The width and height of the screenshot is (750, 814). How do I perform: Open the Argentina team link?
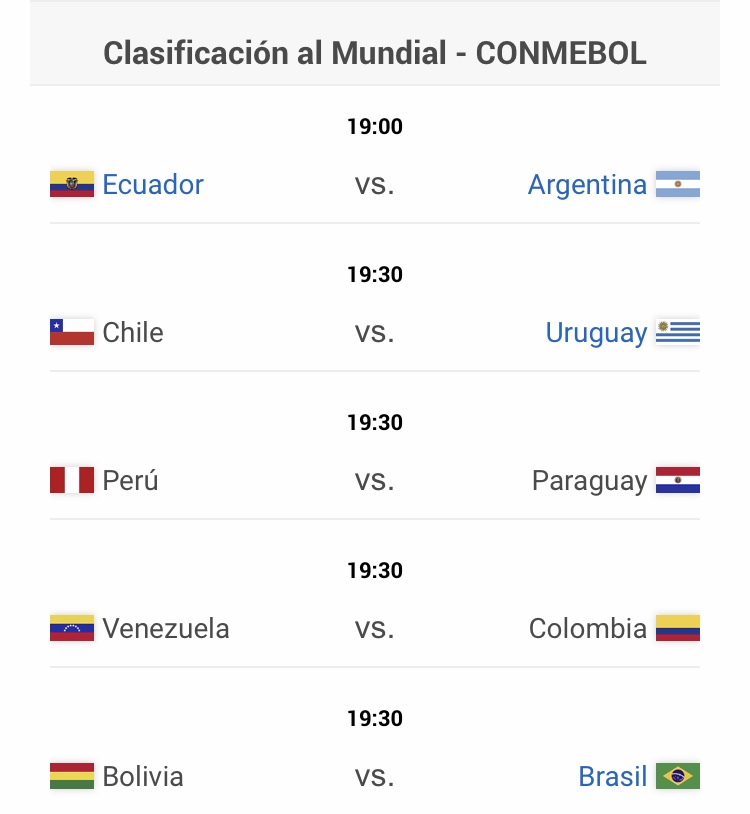coord(587,185)
